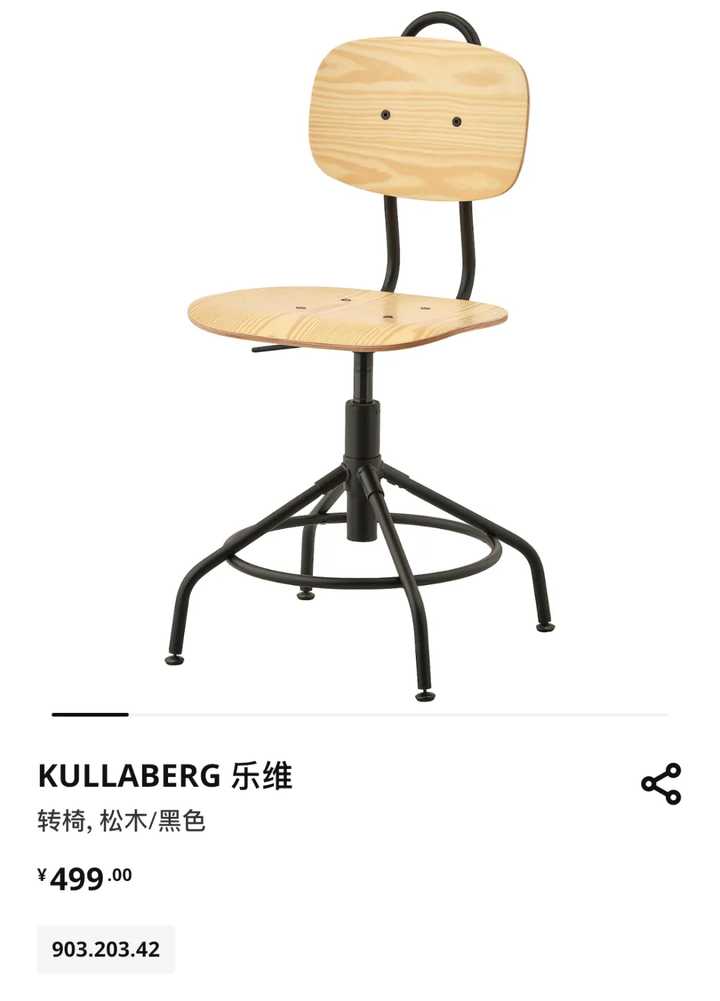Screen dimensions: 720x1001
Task: Tap the article number 903.203.42 chip
Action: click(x=106, y=949)
